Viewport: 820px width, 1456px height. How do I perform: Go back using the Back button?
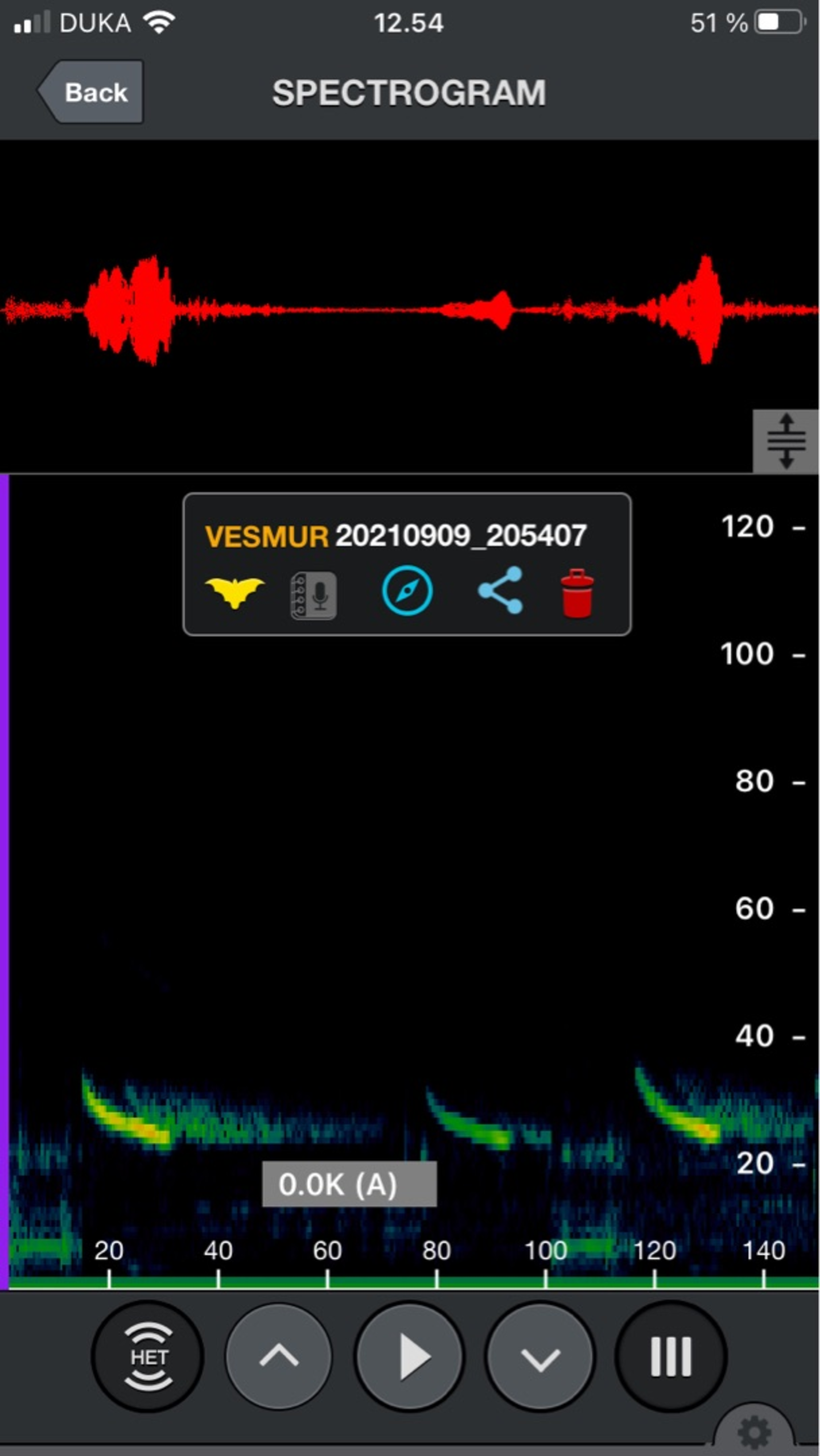pos(92,92)
